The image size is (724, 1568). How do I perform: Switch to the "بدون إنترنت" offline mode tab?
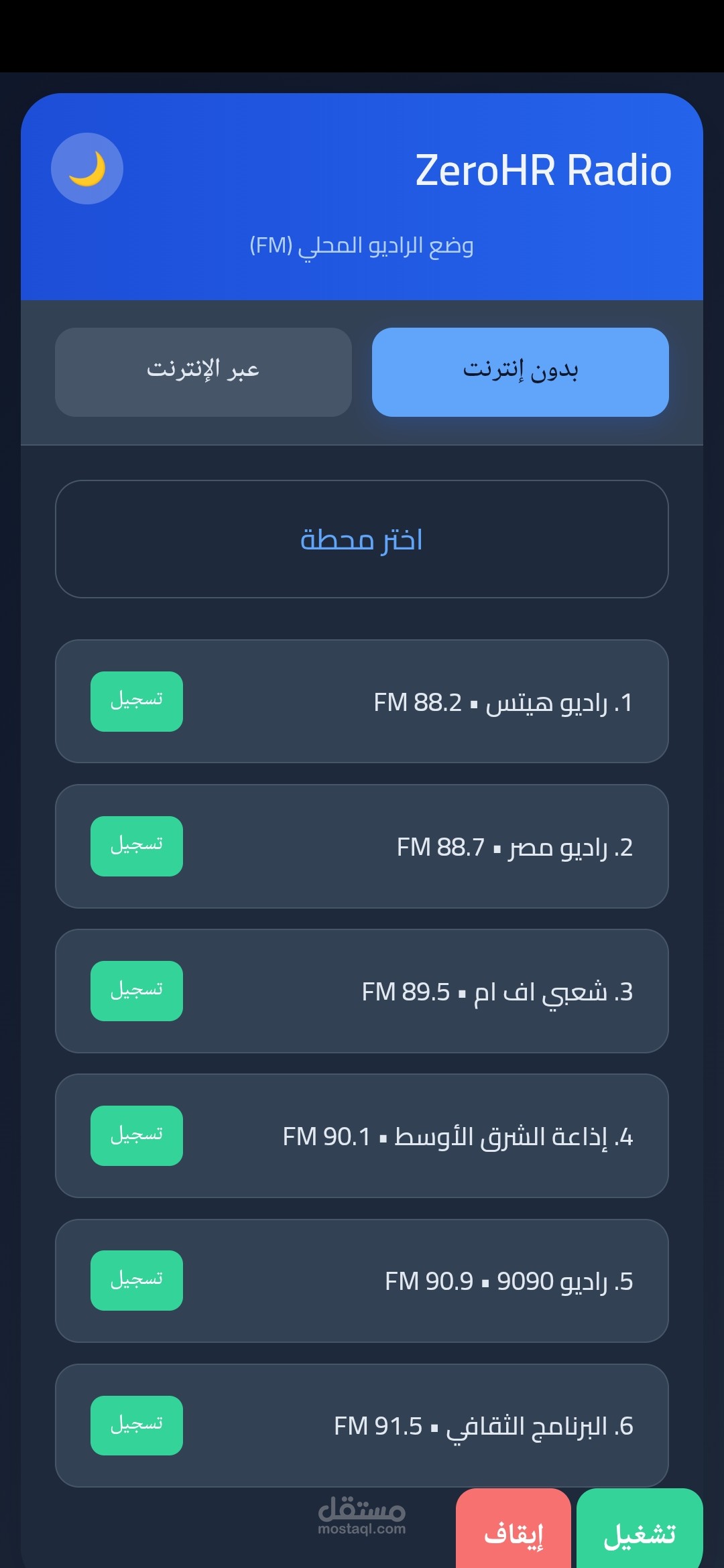coord(520,373)
